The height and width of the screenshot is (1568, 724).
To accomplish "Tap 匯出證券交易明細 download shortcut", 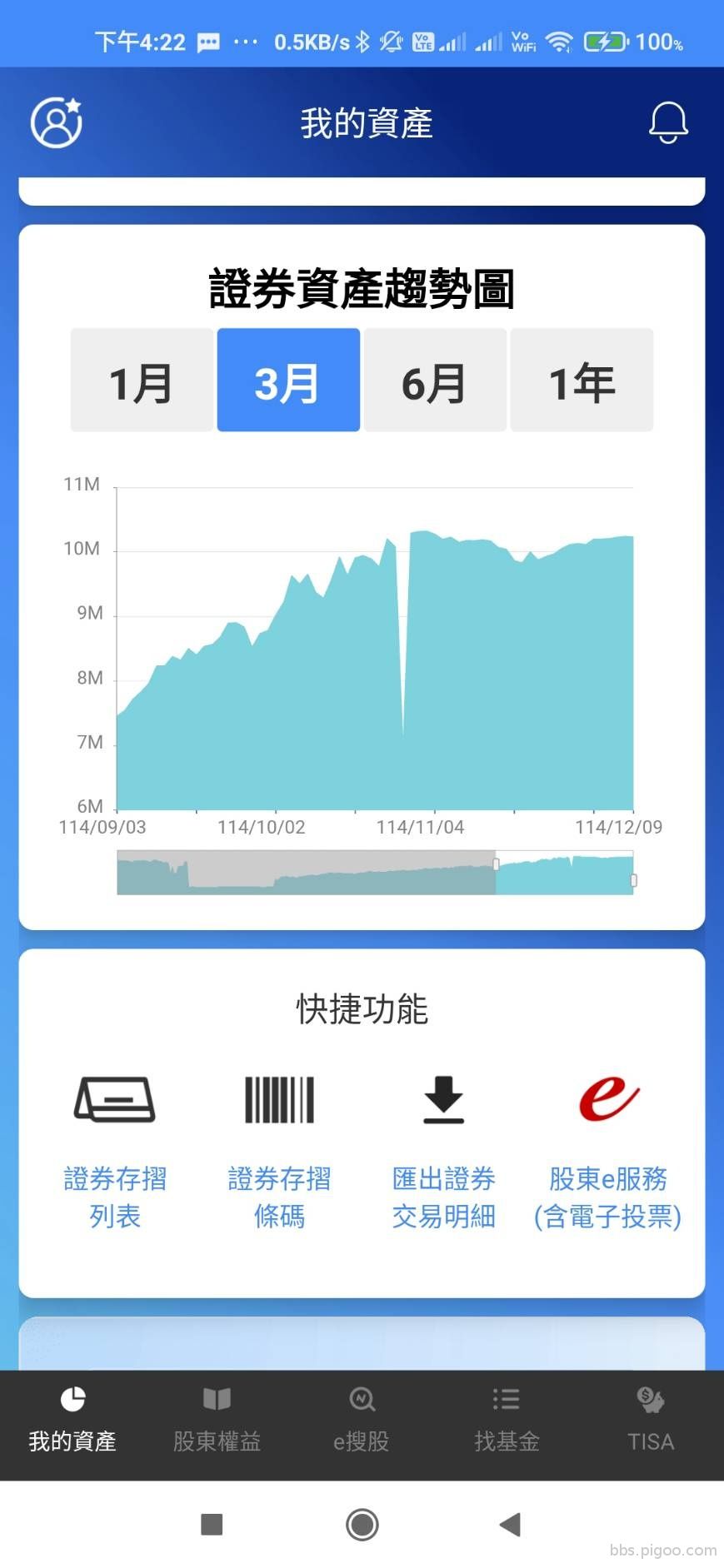I will 443,1149.
